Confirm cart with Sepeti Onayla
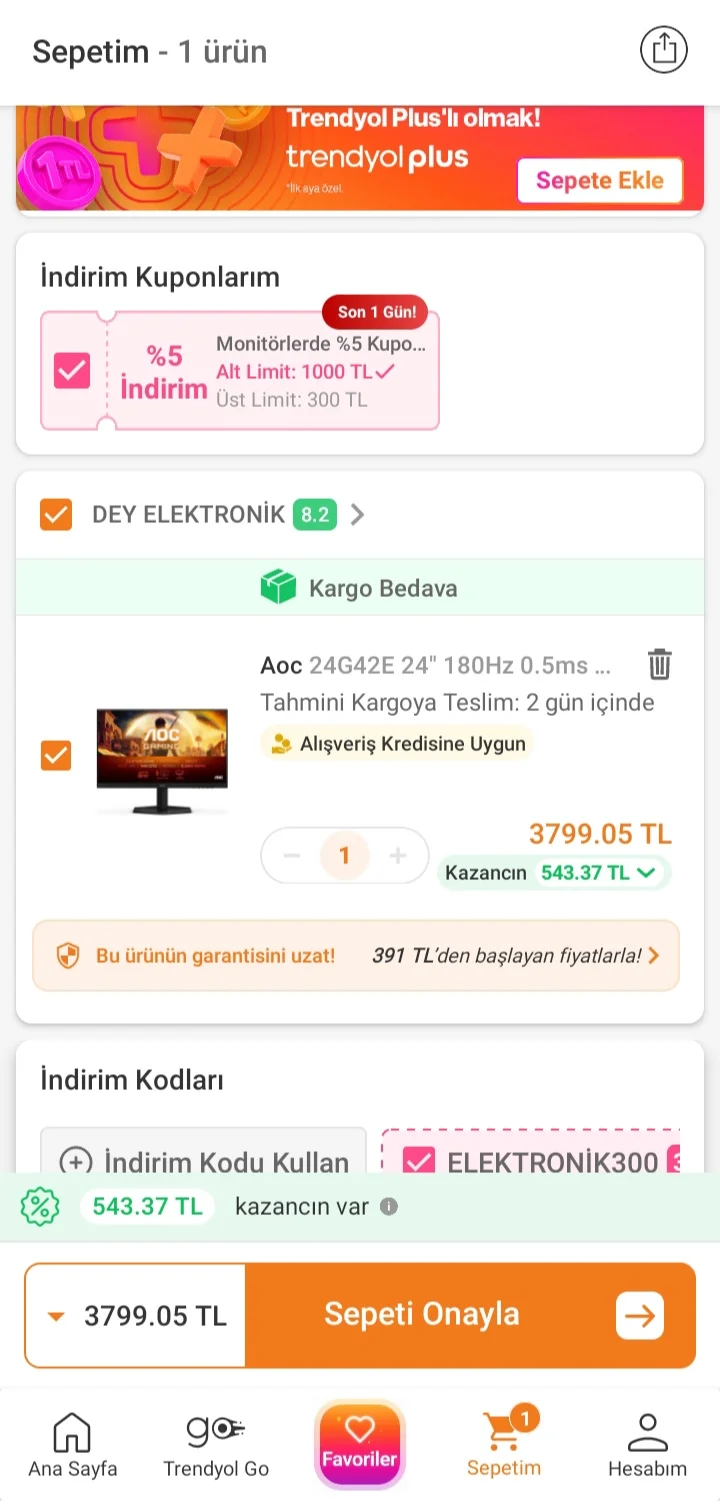This screenshot has height=1510, width=720. point(470,1315)
